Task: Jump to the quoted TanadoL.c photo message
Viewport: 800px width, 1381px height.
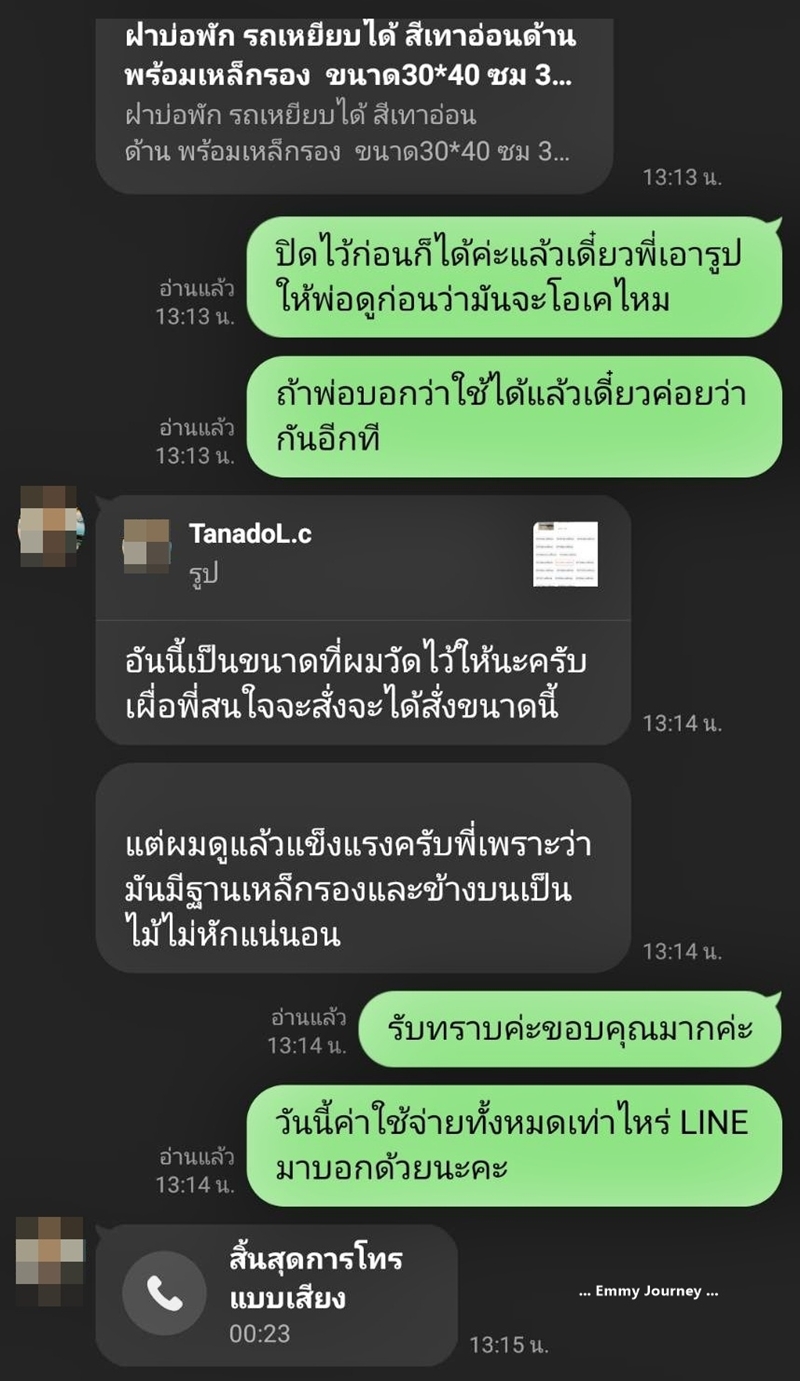Action: coord(362,554)
